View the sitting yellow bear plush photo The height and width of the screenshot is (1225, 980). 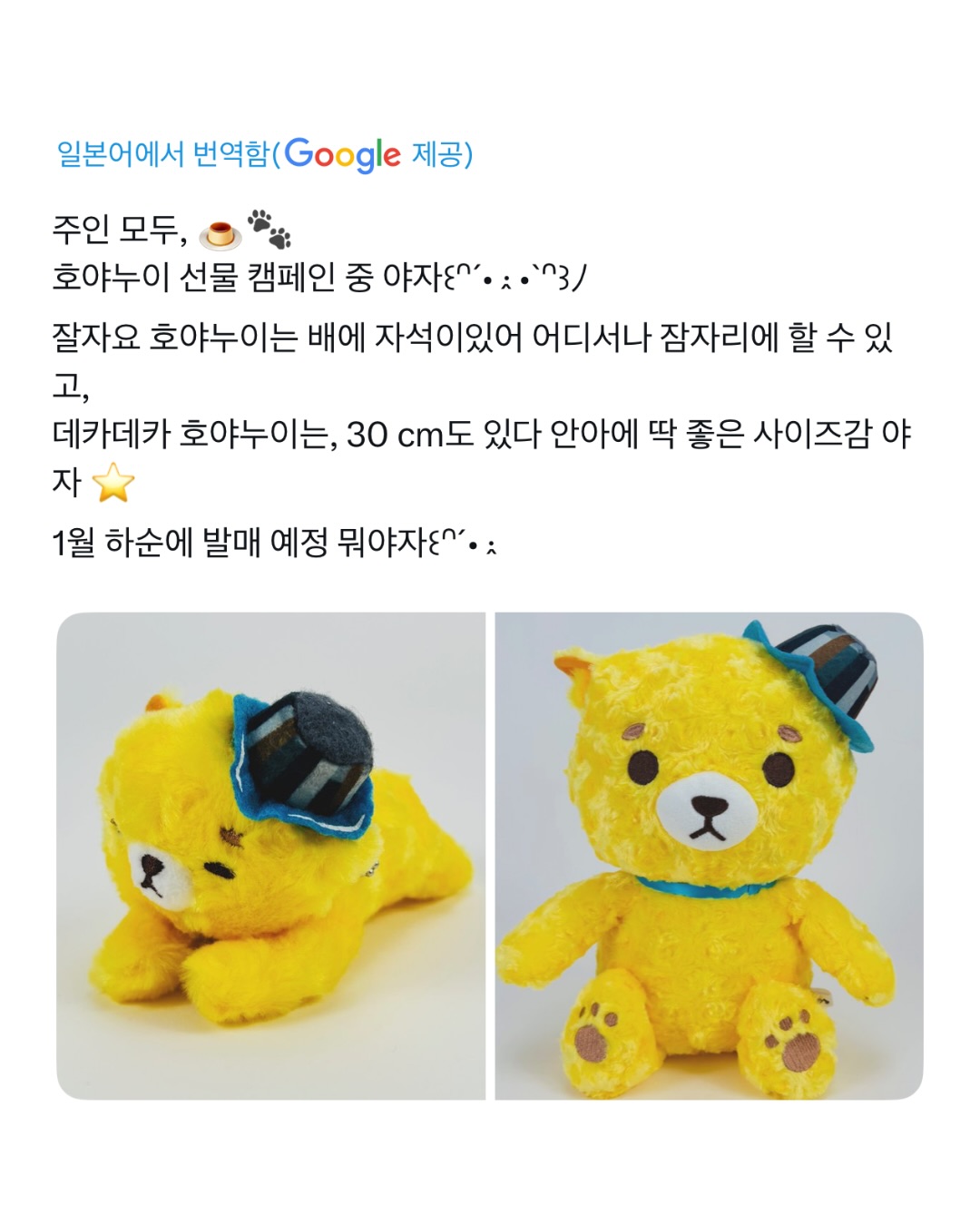[709, 856]
